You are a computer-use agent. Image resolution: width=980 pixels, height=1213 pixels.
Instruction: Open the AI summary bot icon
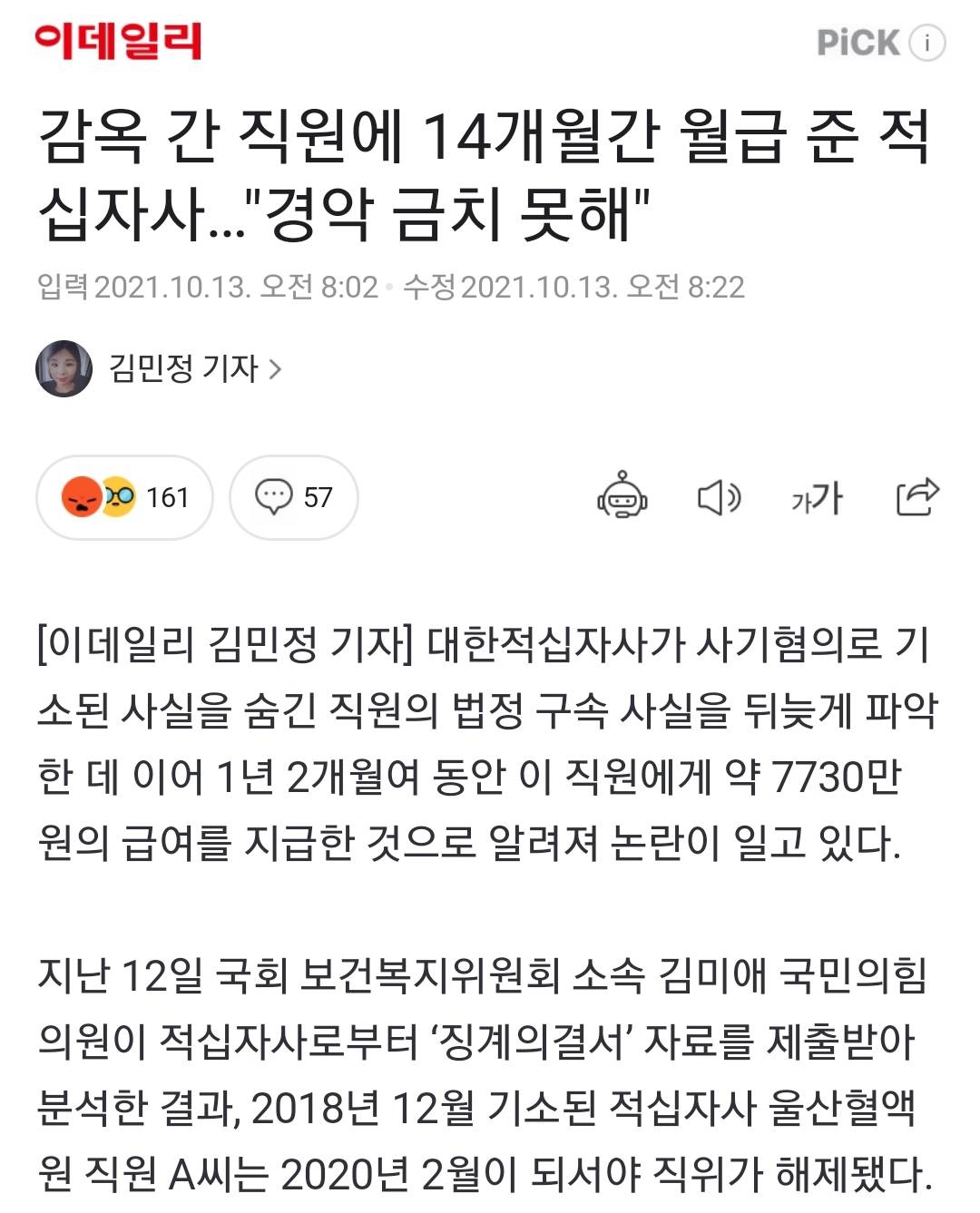(x=622, y=495)
